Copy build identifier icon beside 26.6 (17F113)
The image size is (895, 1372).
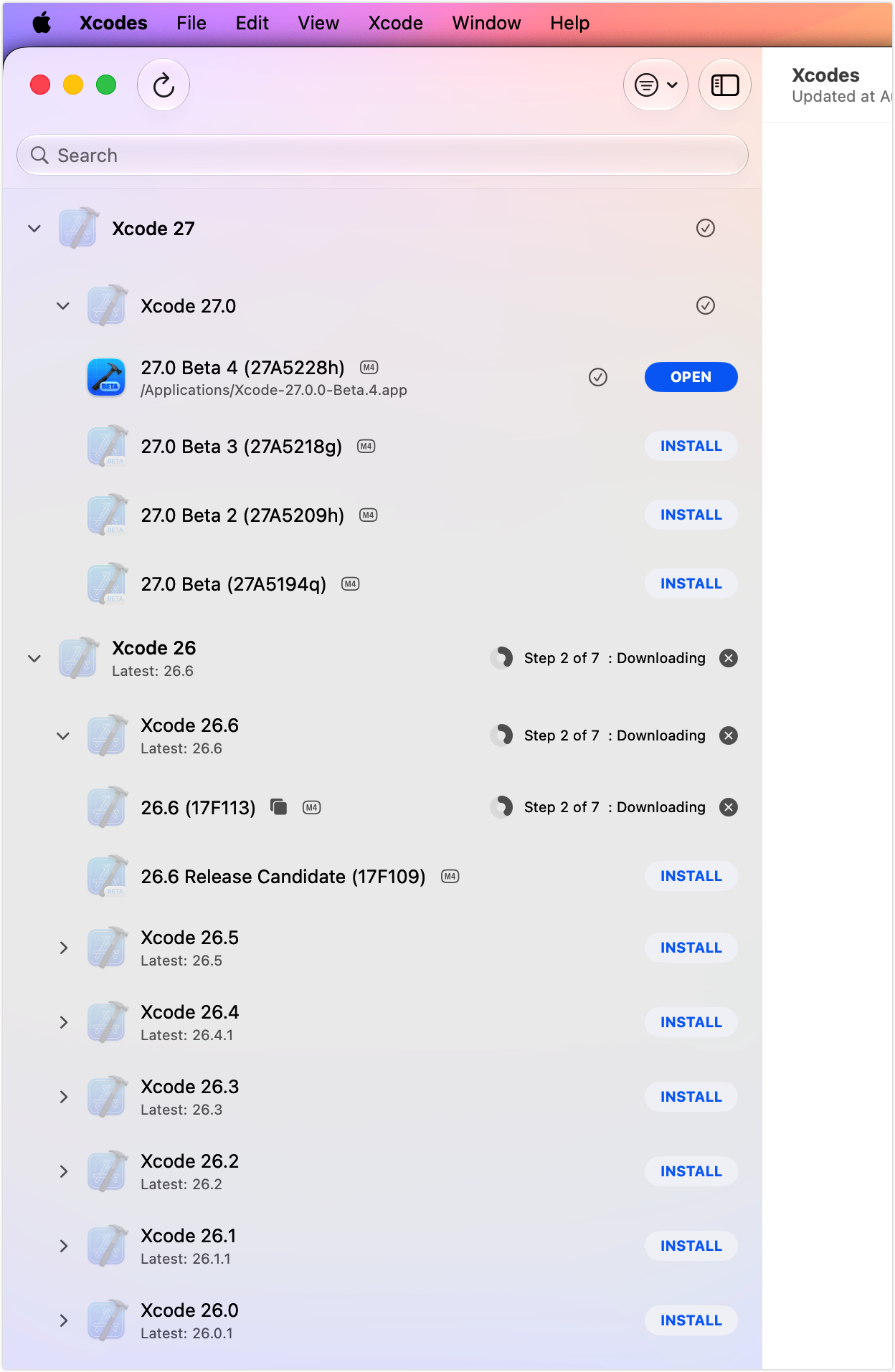point(279,807)
